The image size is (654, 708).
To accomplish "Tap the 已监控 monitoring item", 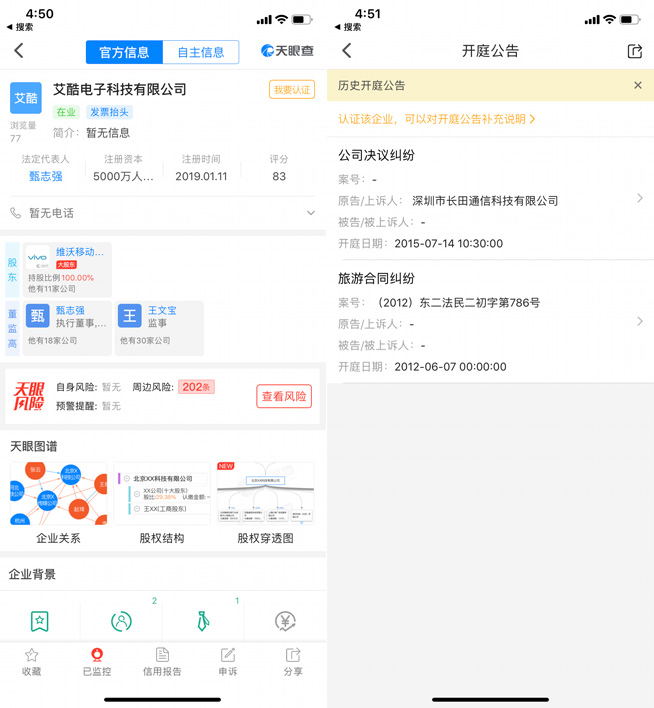I will pyautogui.click(x=97, y=661).
